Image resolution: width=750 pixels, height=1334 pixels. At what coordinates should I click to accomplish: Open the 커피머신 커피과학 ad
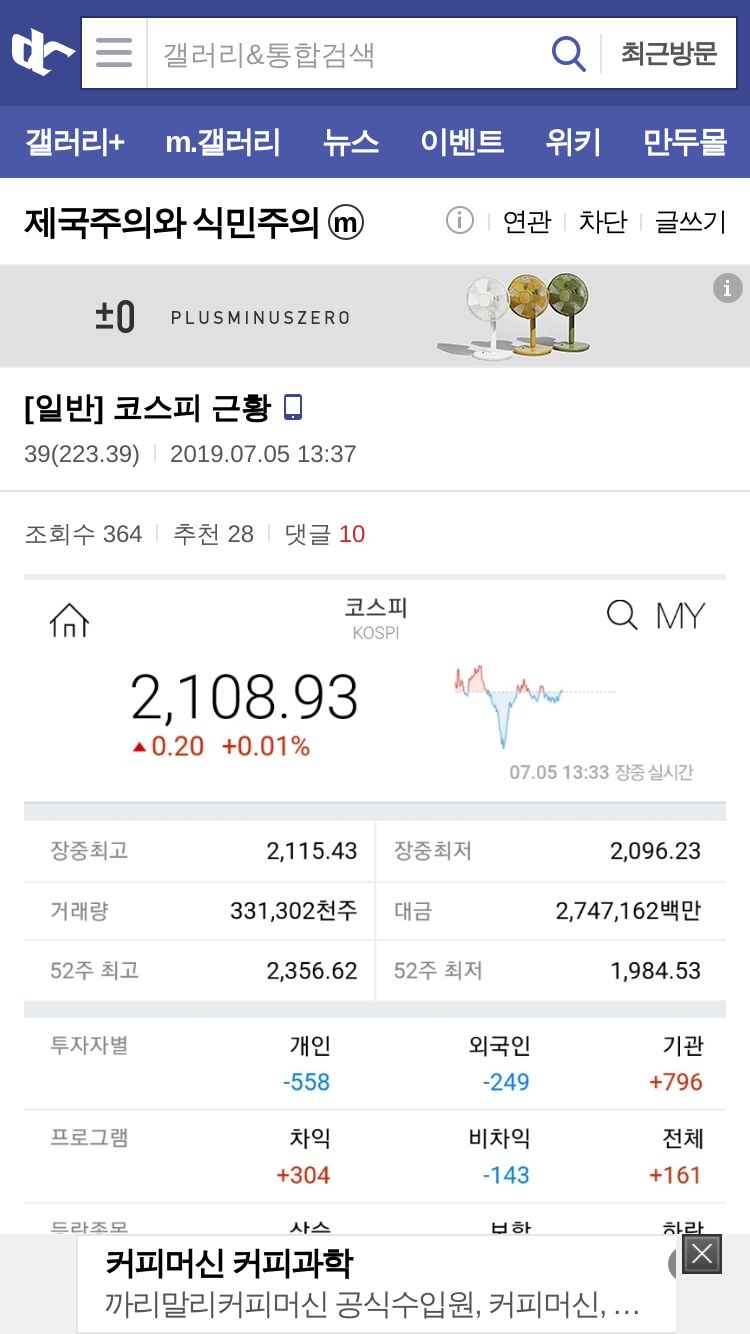click(x=375, y=1284)
